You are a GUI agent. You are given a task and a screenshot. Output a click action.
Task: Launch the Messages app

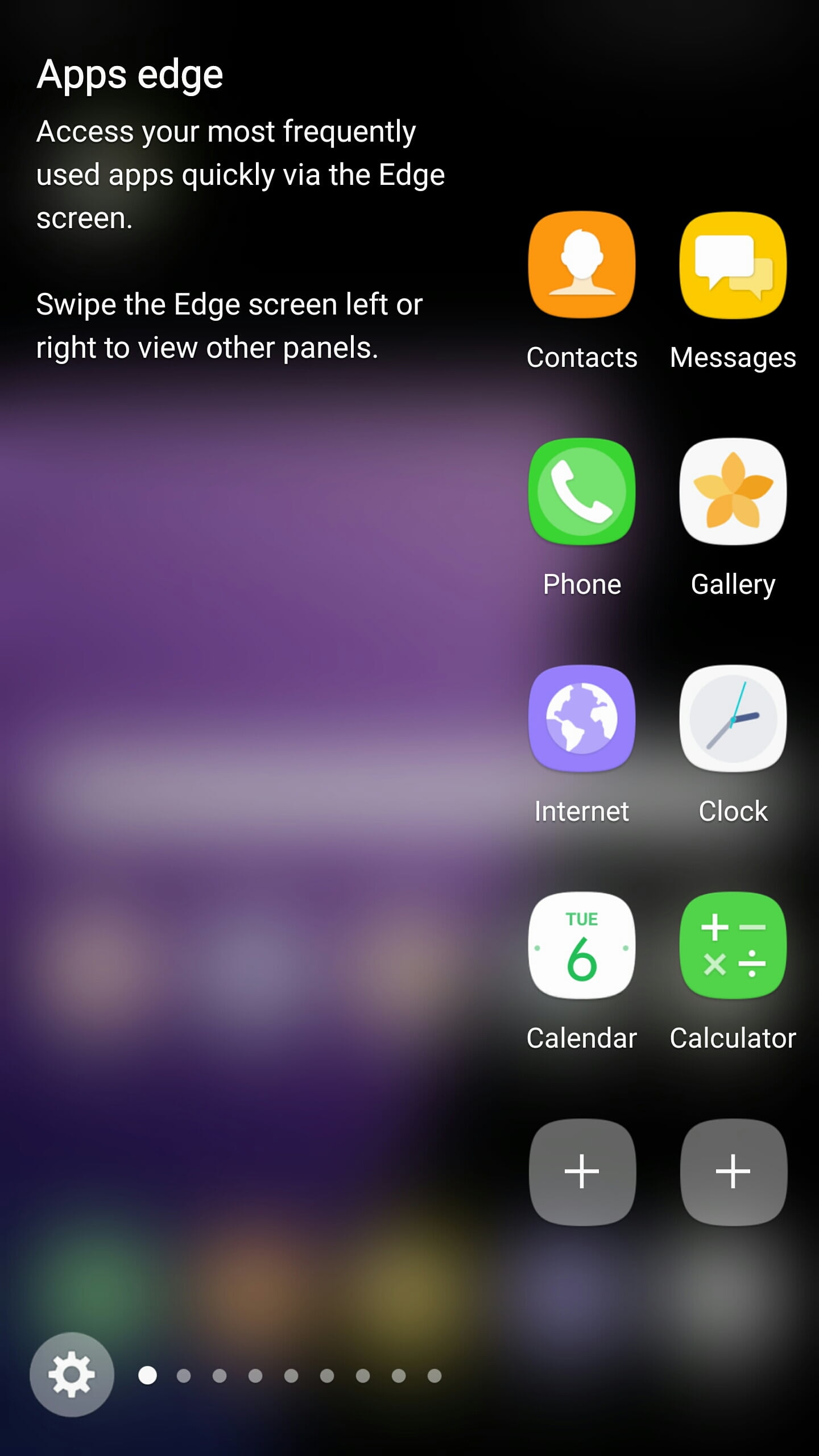pos(733,265)
